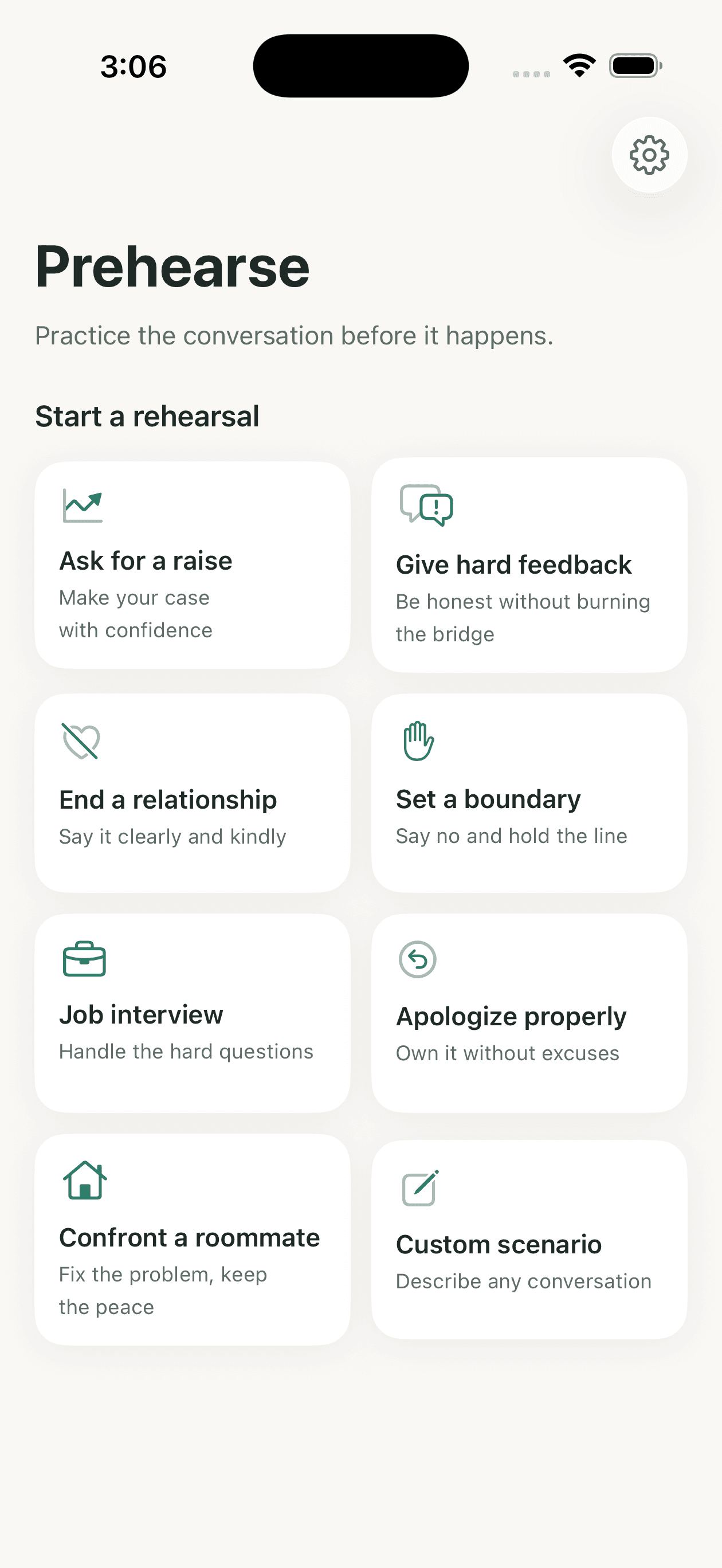Screen dimensions: 722x1568
Task: Start the Ask for a raise rehearsal
Action: pyautogui.click(x=193, y=565)
